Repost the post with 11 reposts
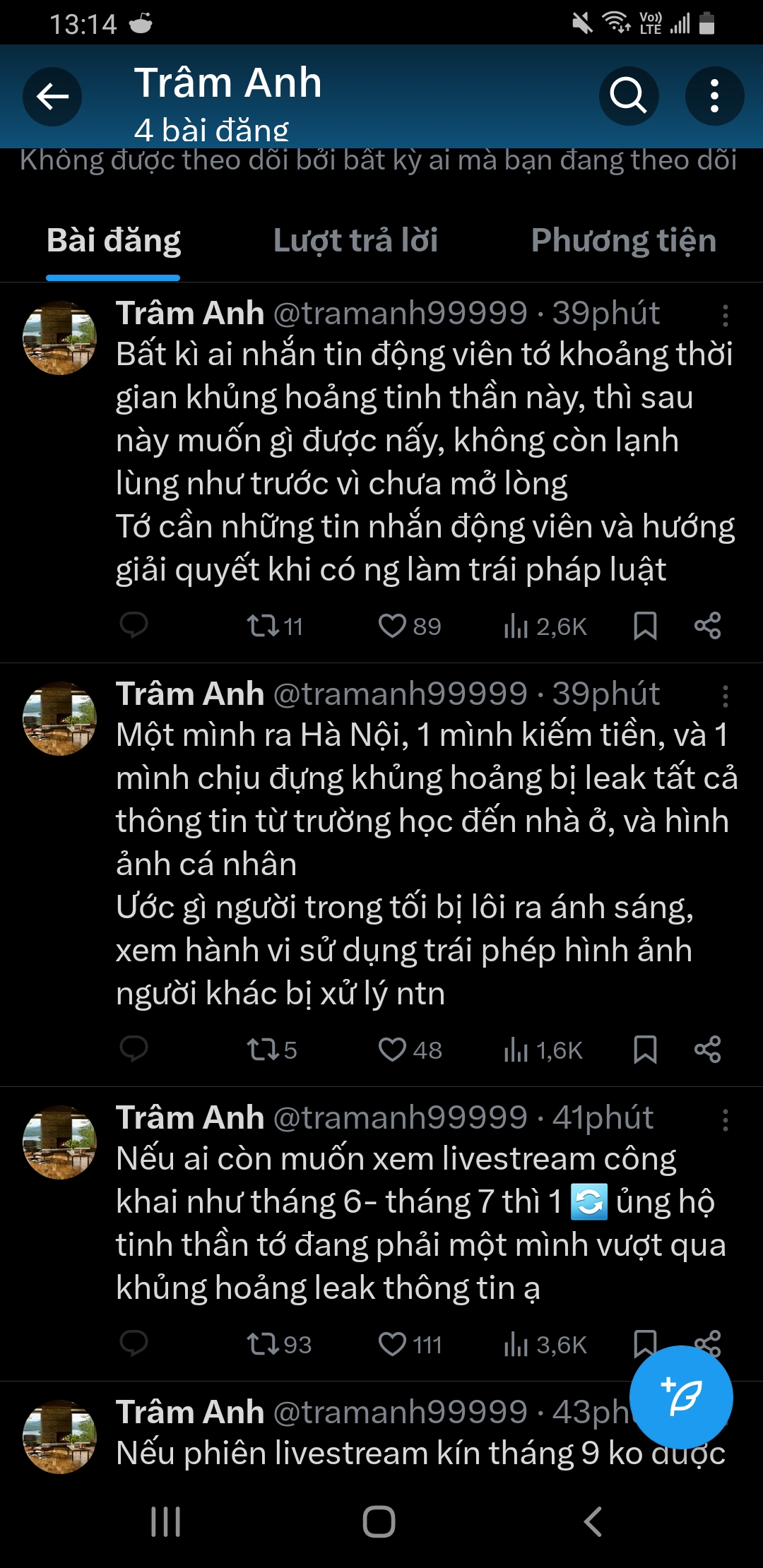 point(263,626)
